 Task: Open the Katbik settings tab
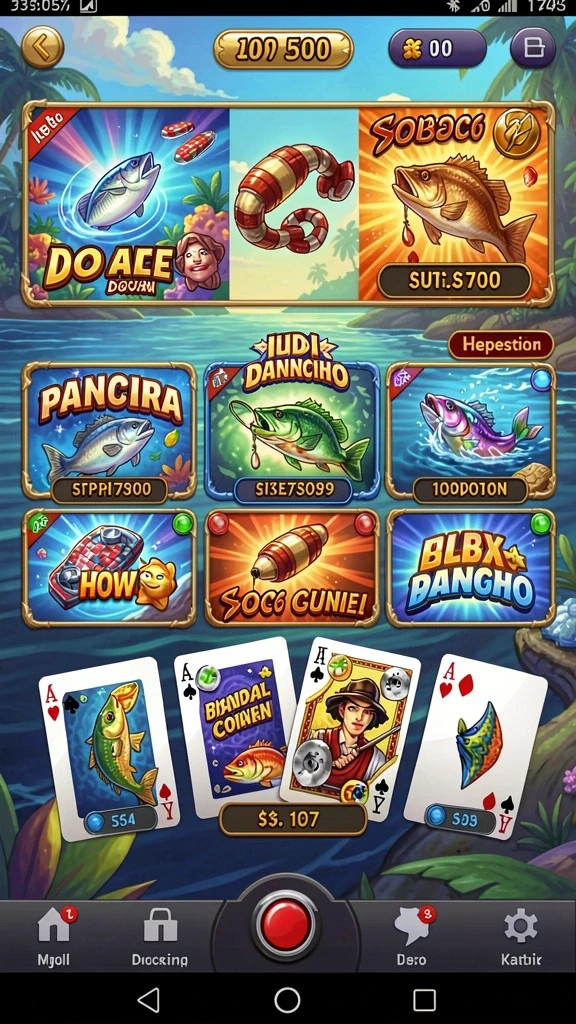click(520, 935)
